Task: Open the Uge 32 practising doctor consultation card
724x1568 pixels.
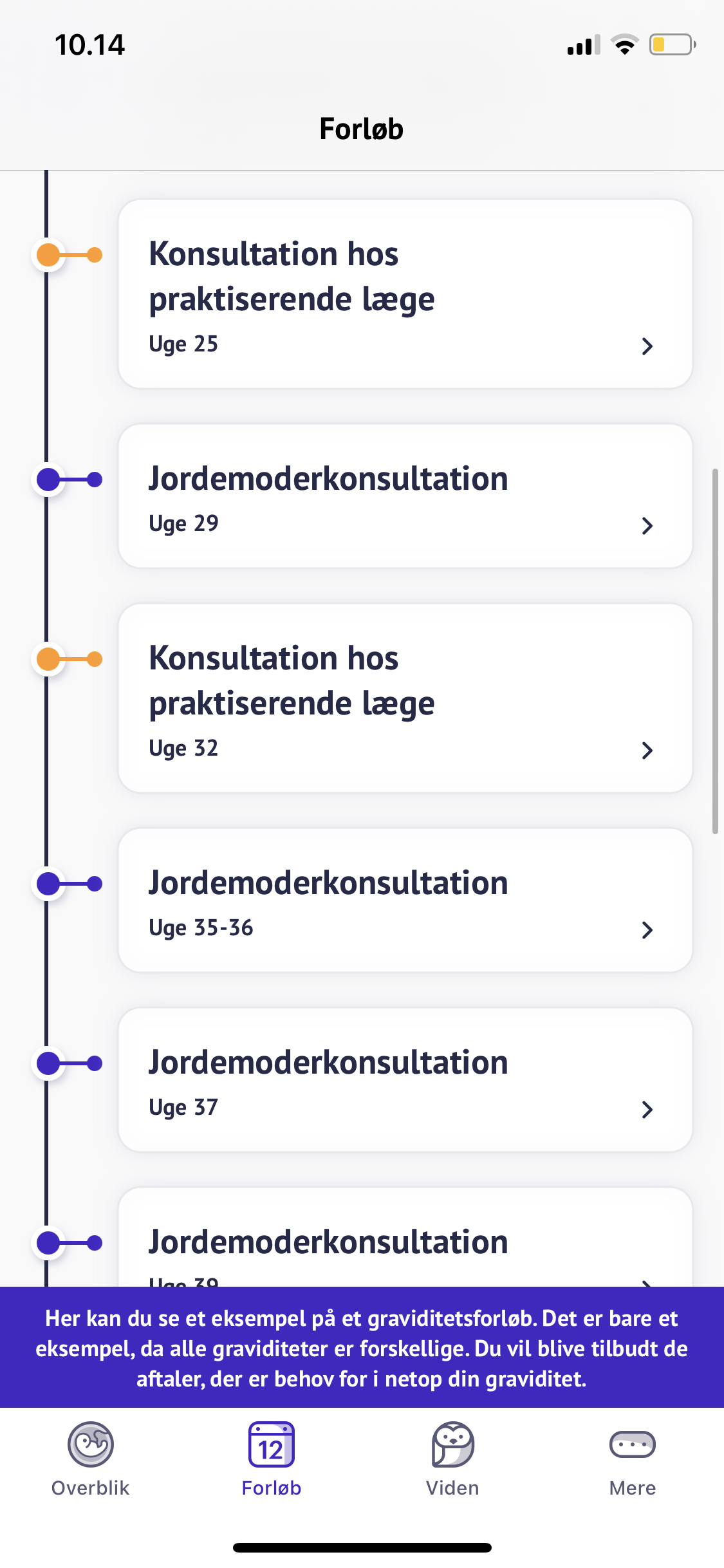Action: pyautogui.click(x=405, y=698)
